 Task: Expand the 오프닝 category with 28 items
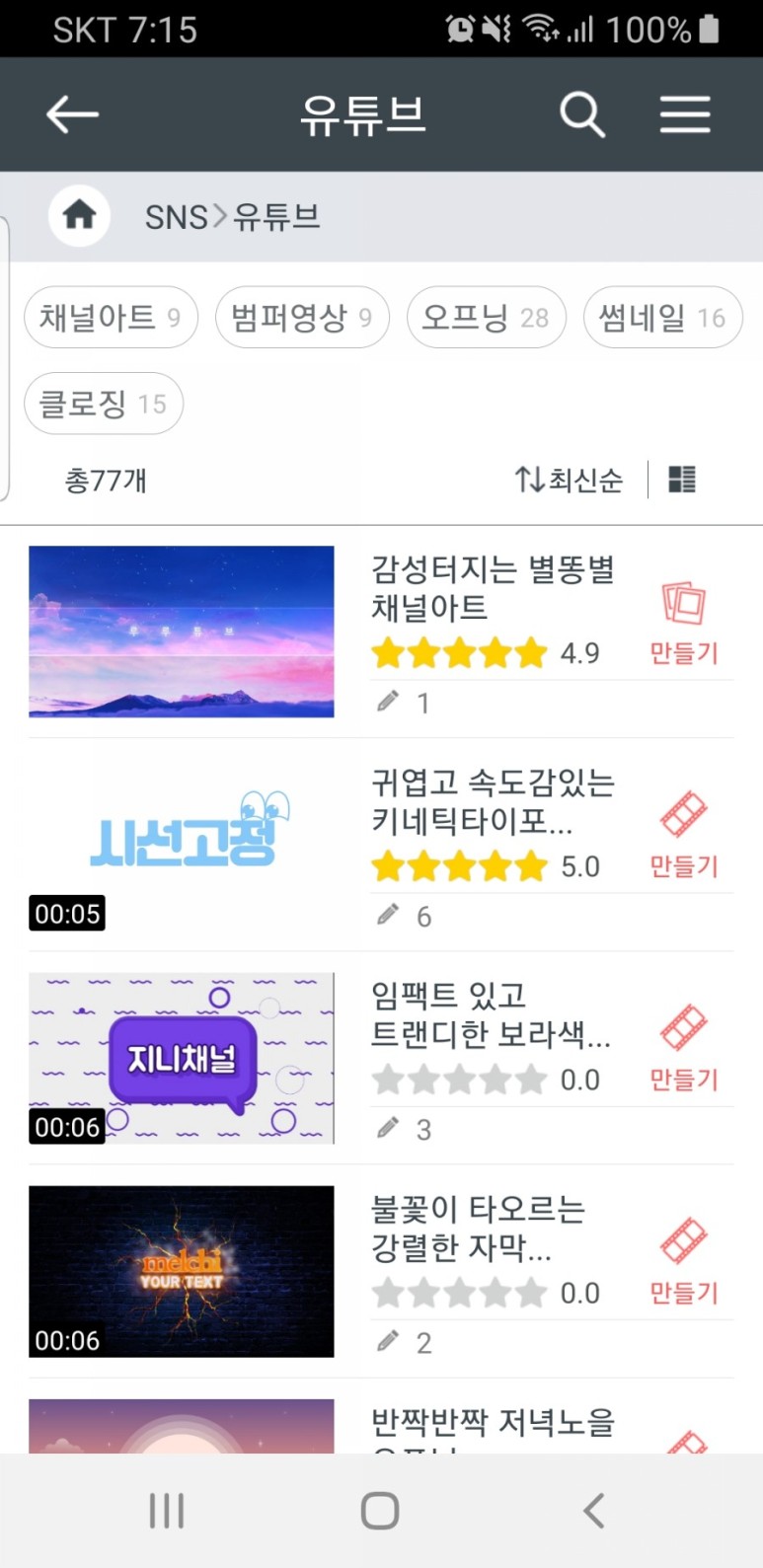point(486,317)
